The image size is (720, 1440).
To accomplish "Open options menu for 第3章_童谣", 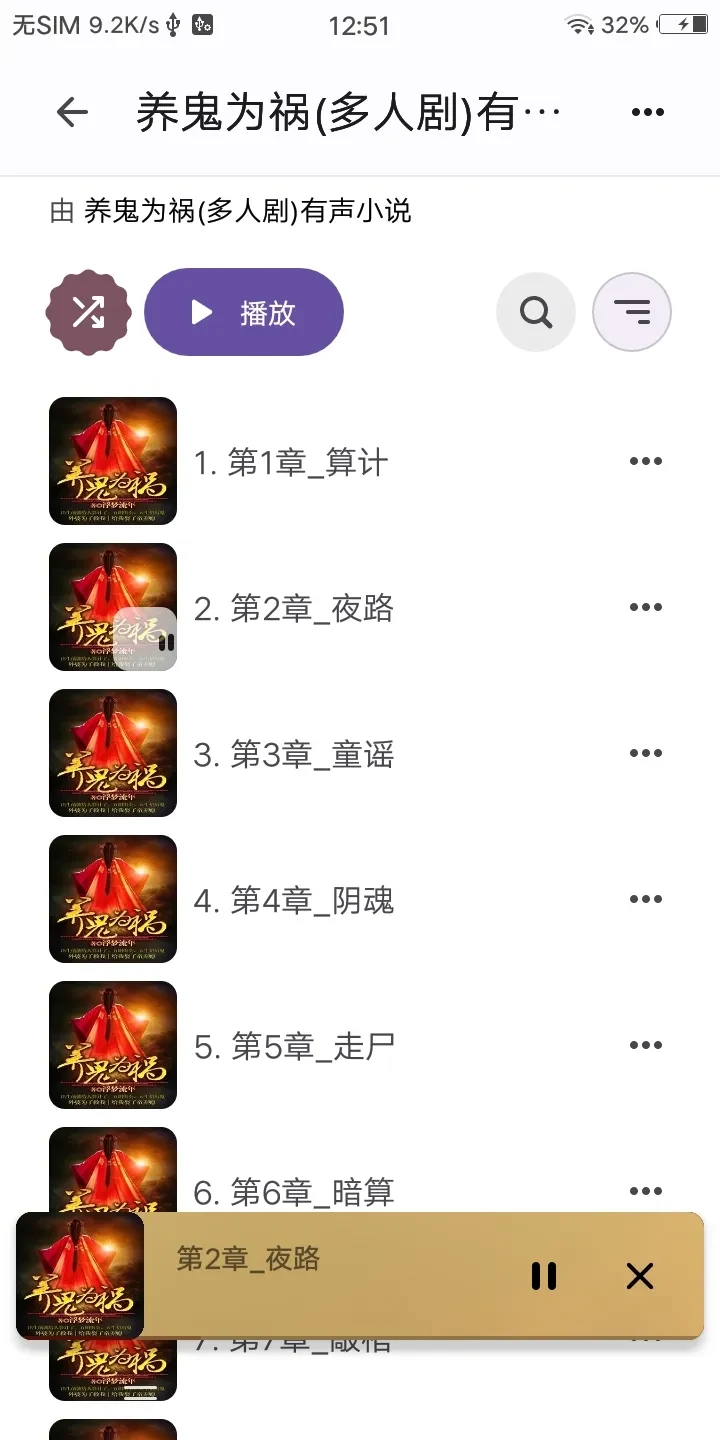I will point(647,753).
